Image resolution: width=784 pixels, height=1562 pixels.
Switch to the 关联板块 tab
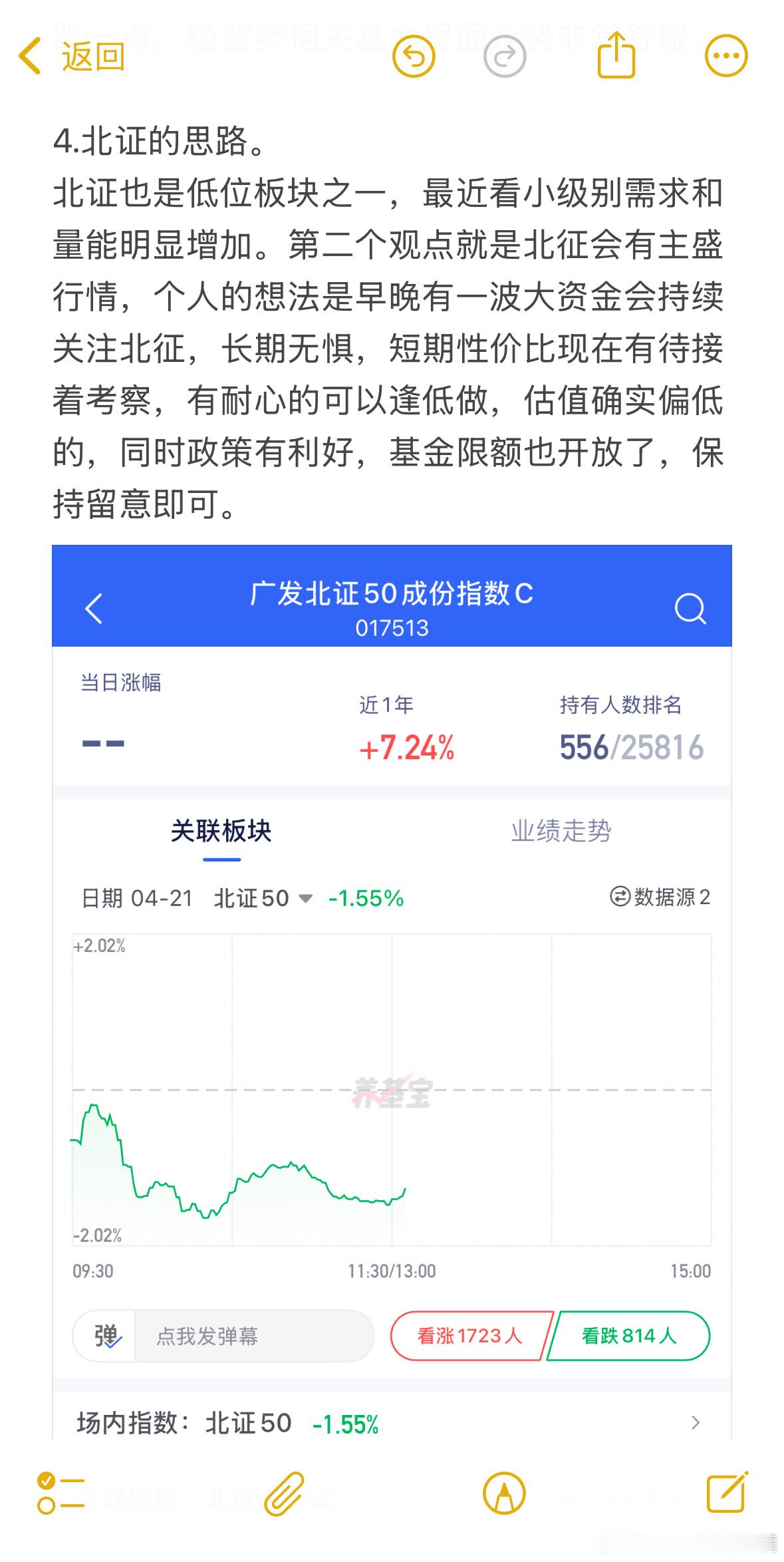(x=220, y=830)
